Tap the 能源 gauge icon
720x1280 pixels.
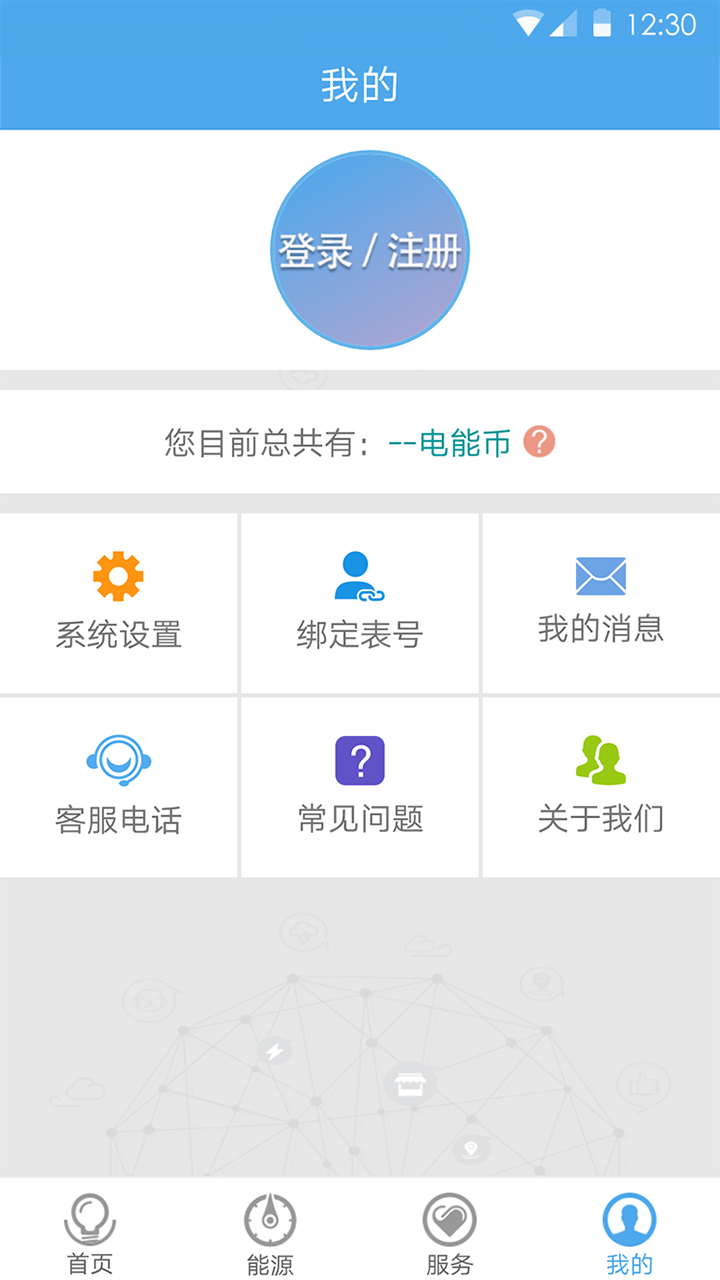[270, 1219]
